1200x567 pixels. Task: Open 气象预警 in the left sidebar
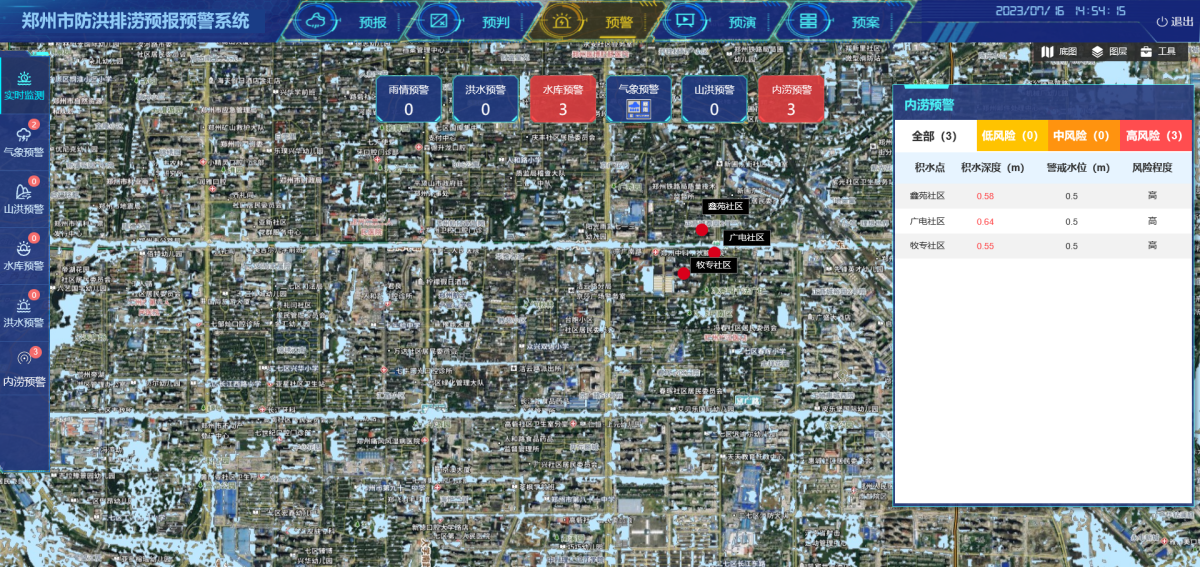[24, 142]
